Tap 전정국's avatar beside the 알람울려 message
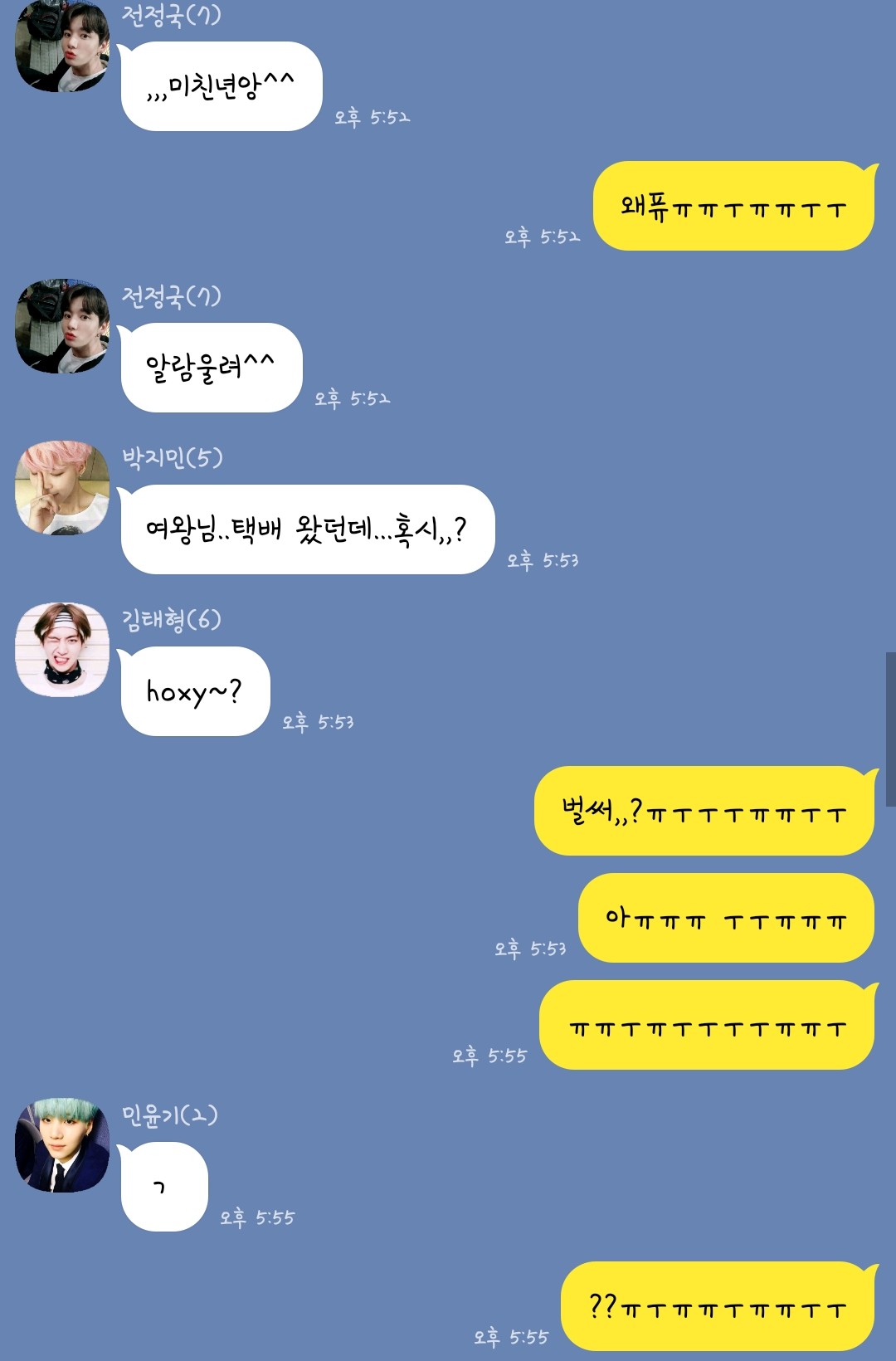The width and height of the screenshot is (896, 1361). (x=62, y=326)
